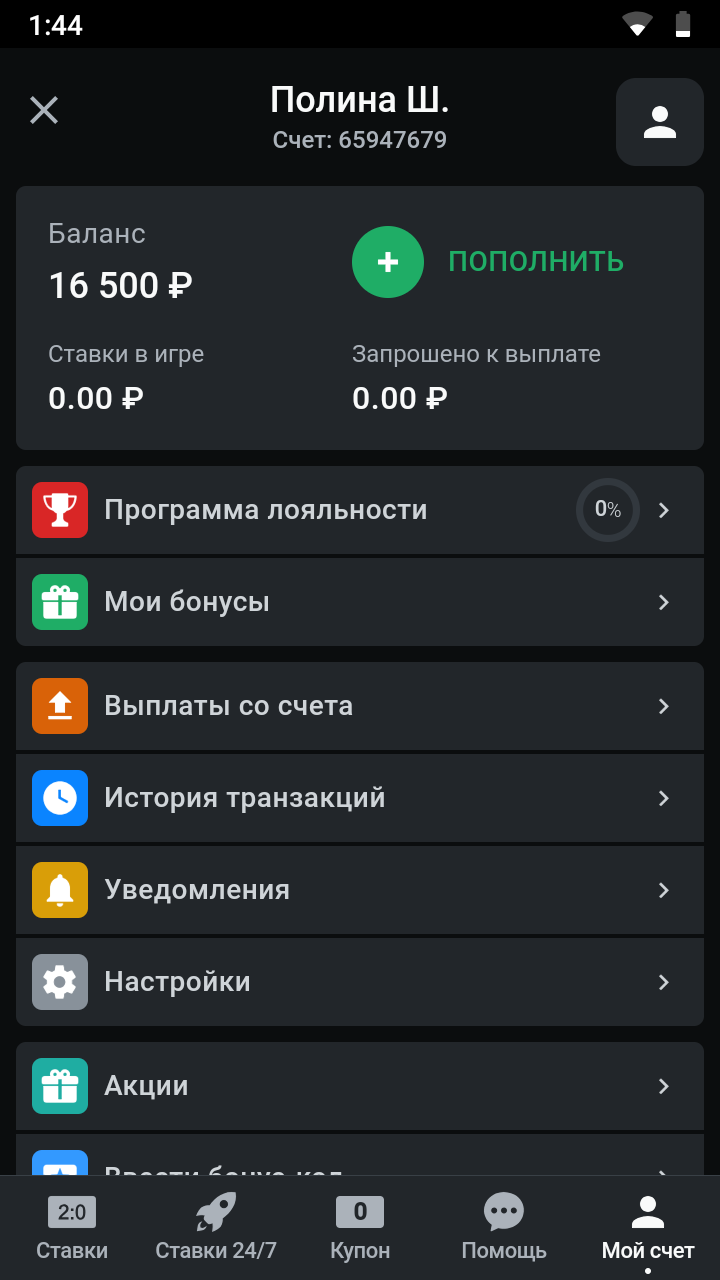This screenshot has height=1280, width=720.
Task: Go to Выплаты со счета
Action: [360, 706]
